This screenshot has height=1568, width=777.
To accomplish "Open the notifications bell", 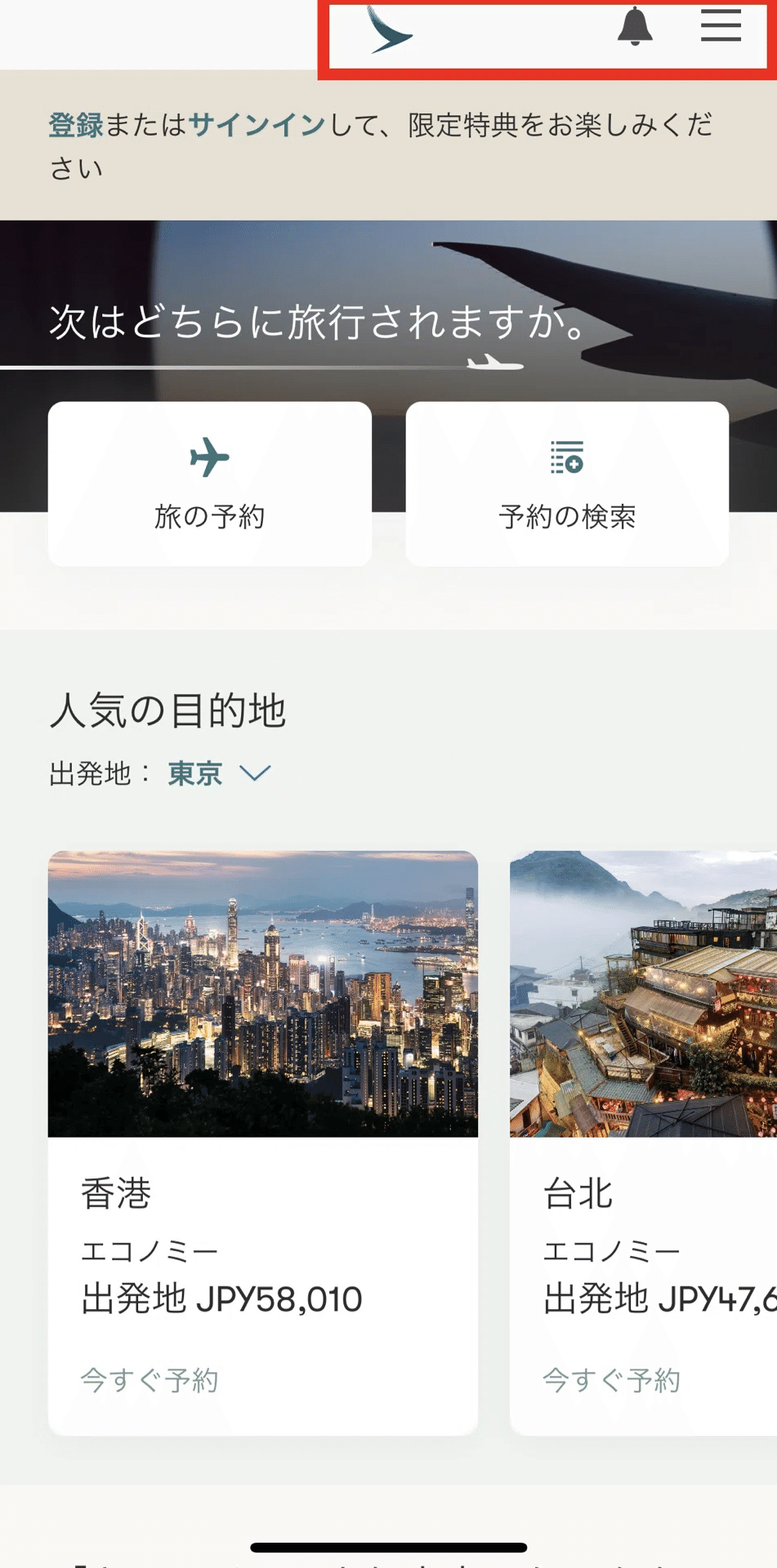I will click(x=635, y=27).
